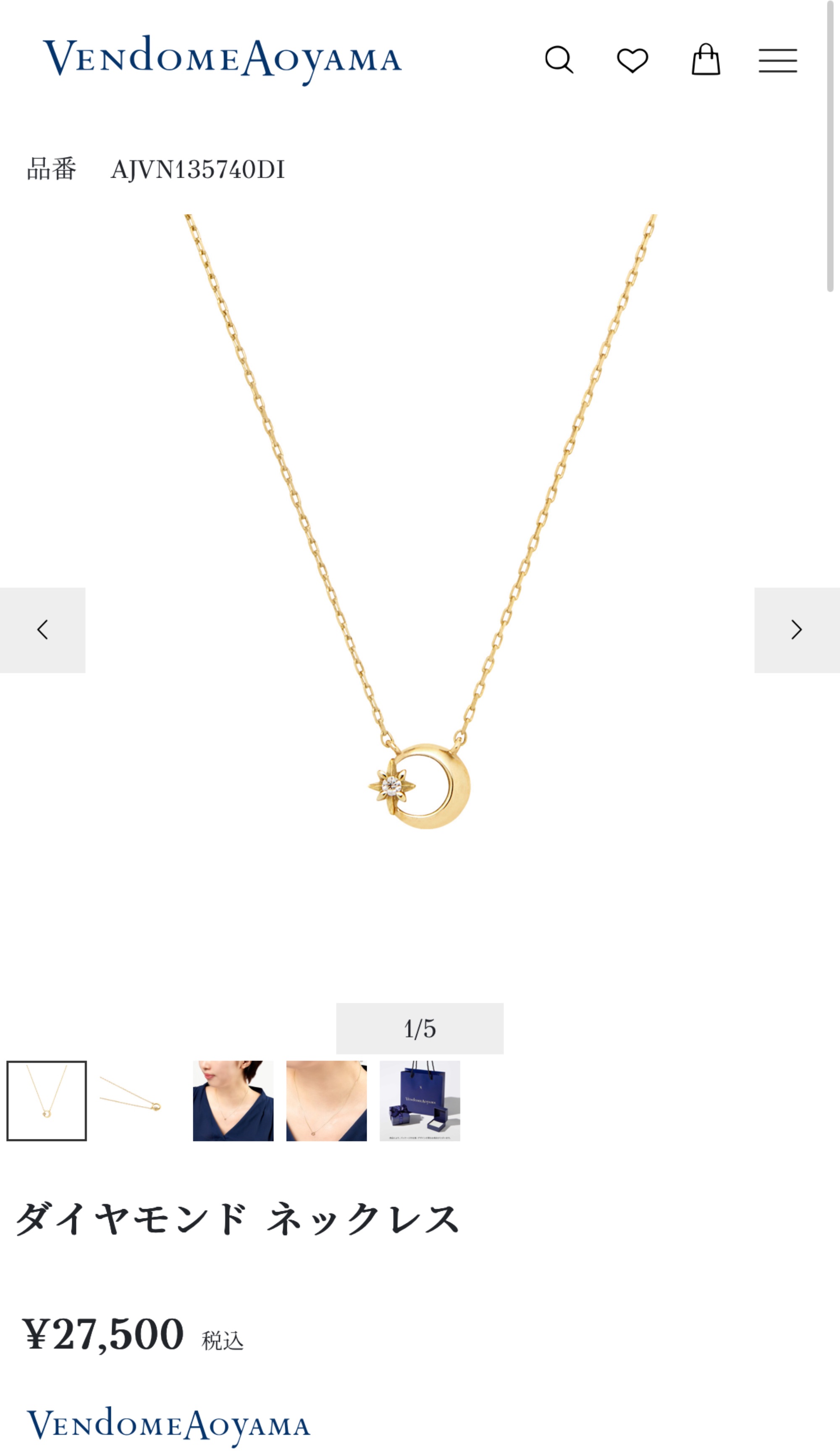Open the shopping bag cart
Screen dimensions: 840x1451
point(705,59)
